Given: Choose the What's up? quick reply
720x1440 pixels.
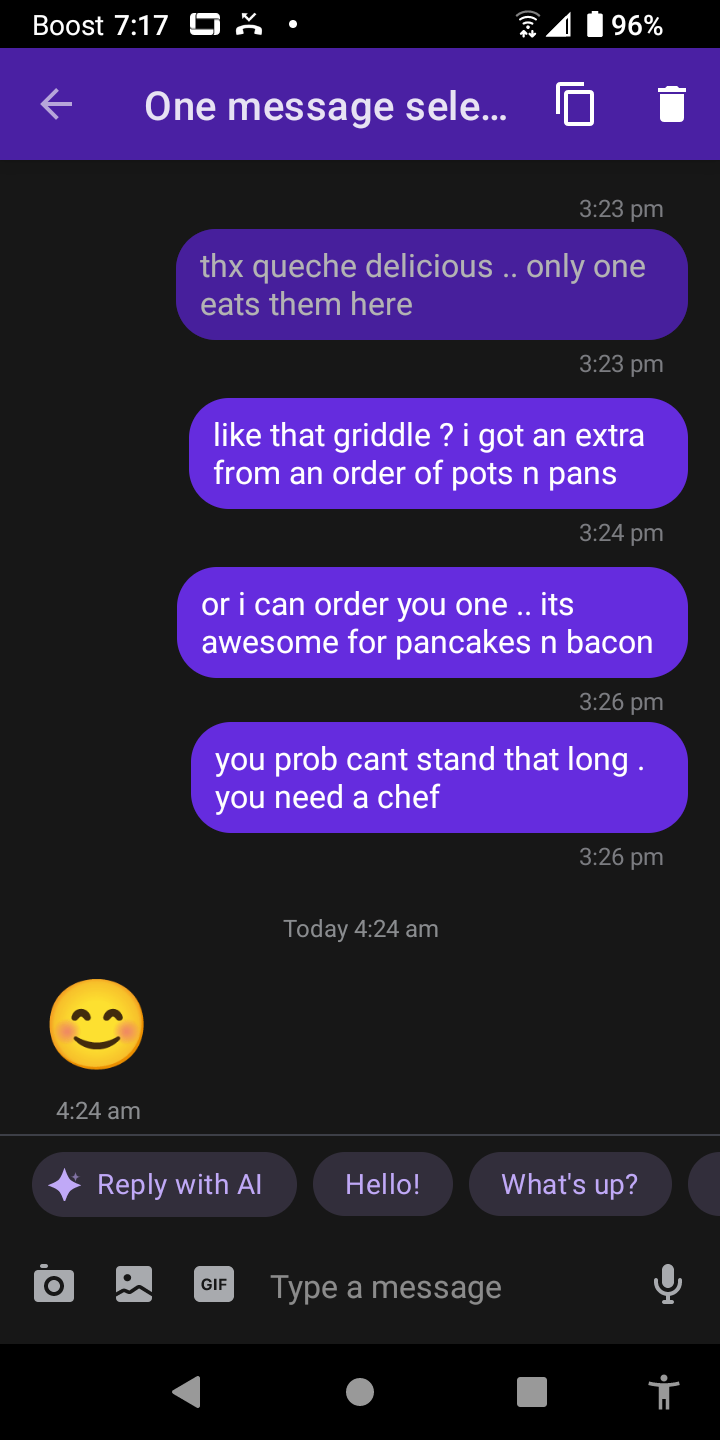Looking at the screenshot, I should [569, 1185].
